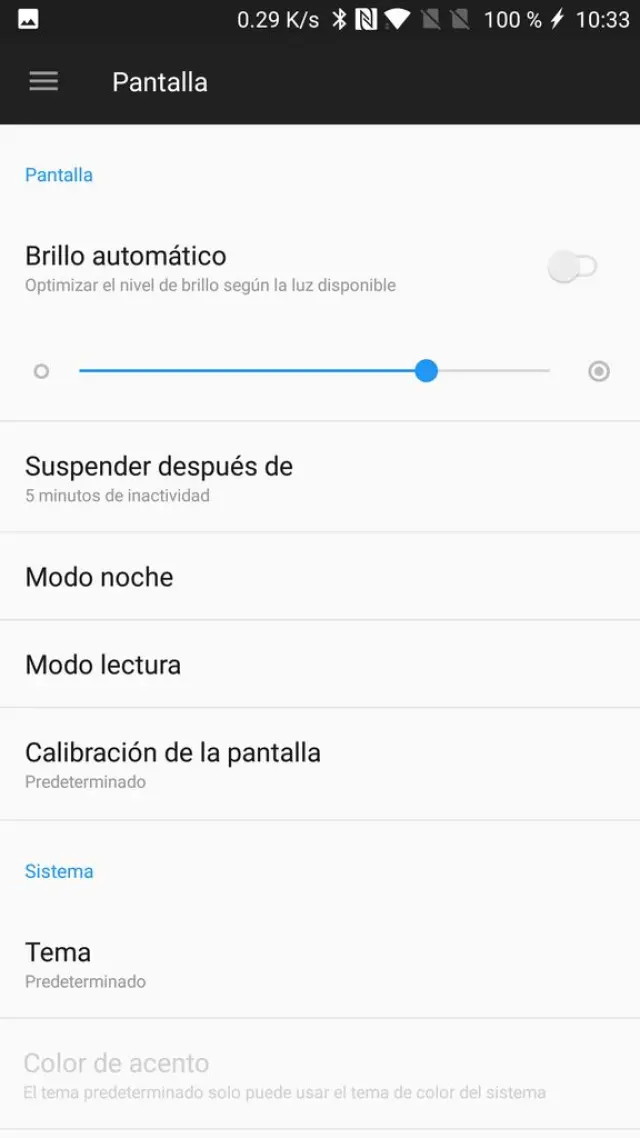Open the hamburger drawer menu
This screenshot has width=640, height=1138.
pyautogui.click(x=43, y=82)
